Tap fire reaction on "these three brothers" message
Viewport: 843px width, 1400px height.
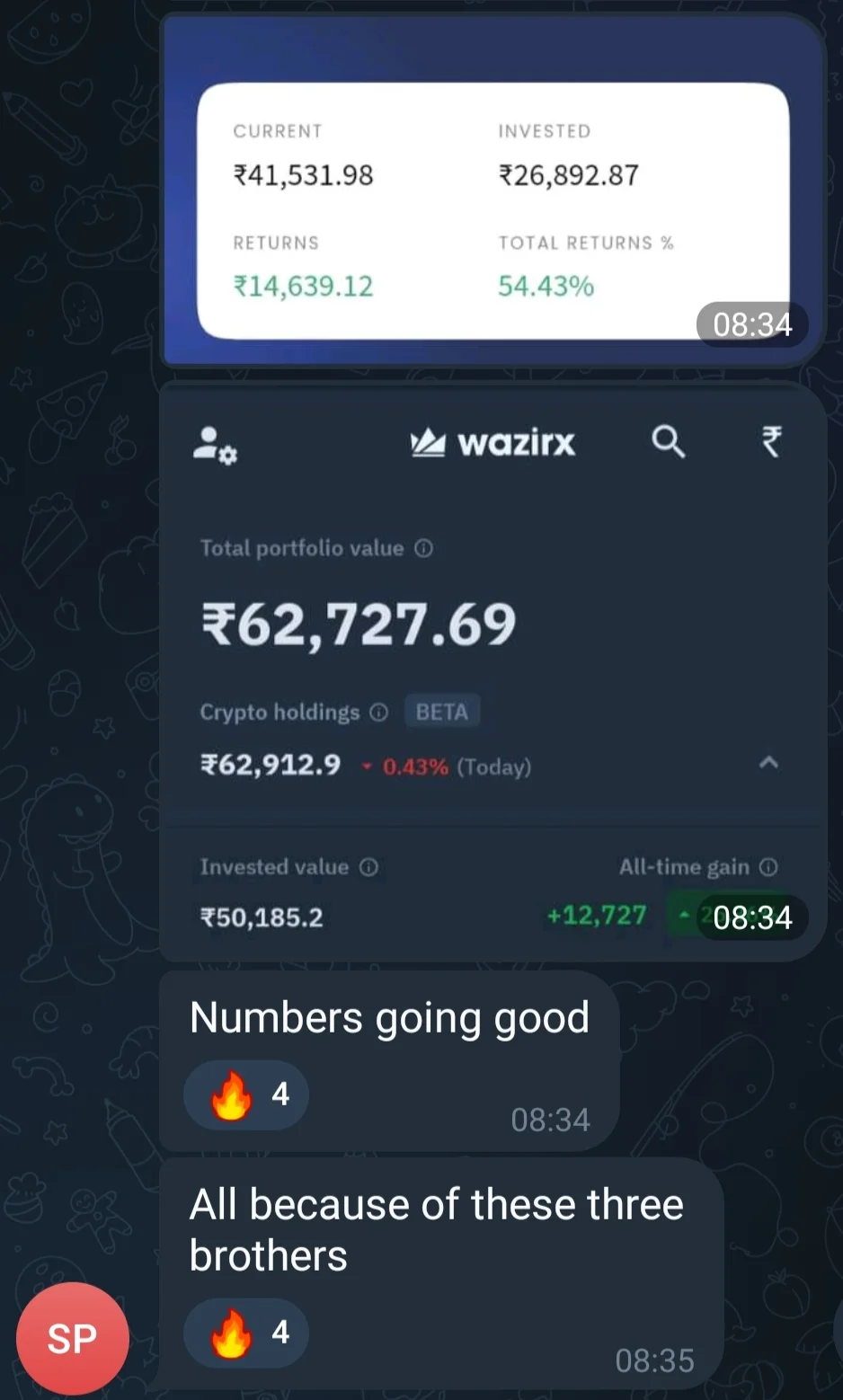(245, 1333)
